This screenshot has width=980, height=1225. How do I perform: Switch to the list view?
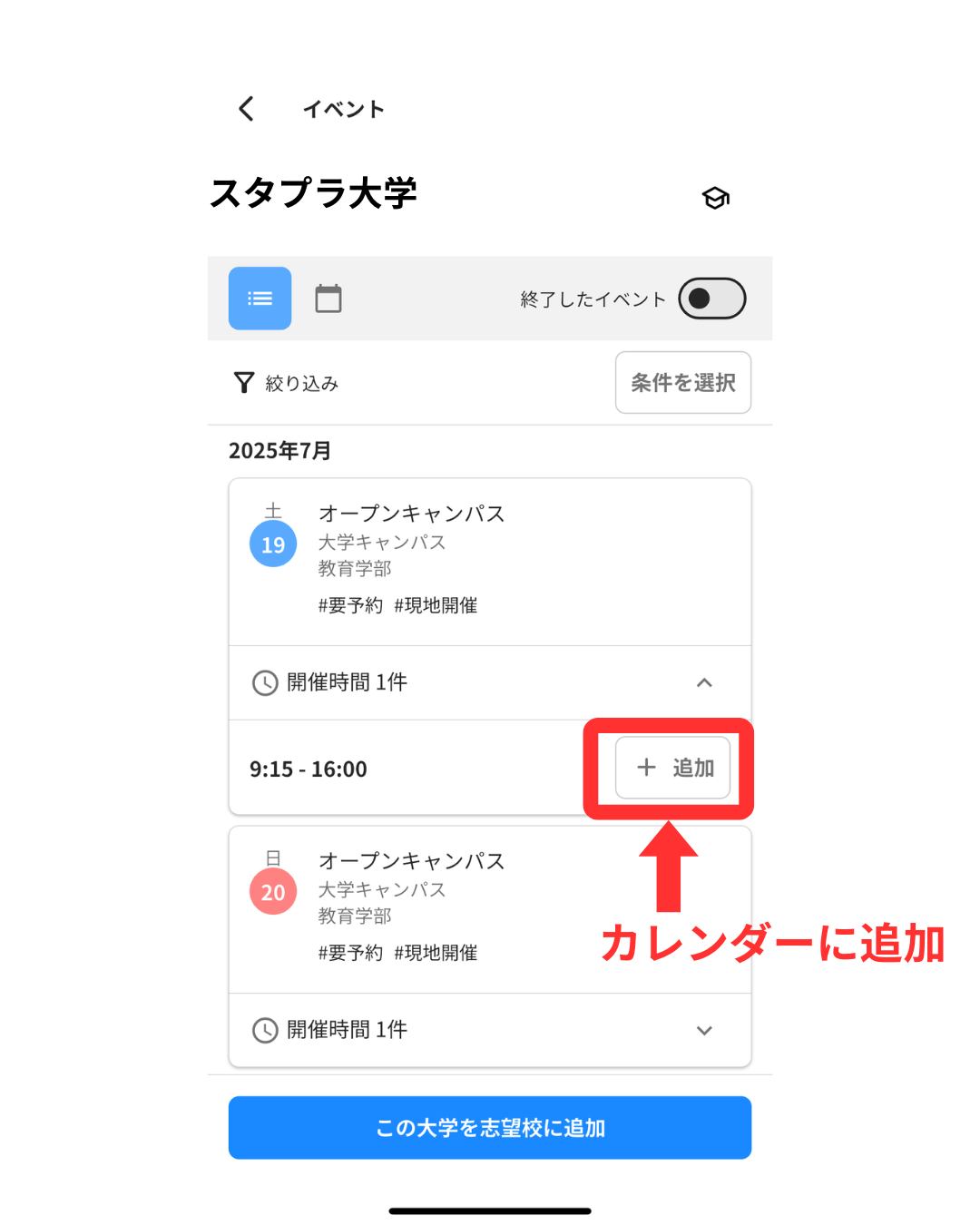coord(260,299)
